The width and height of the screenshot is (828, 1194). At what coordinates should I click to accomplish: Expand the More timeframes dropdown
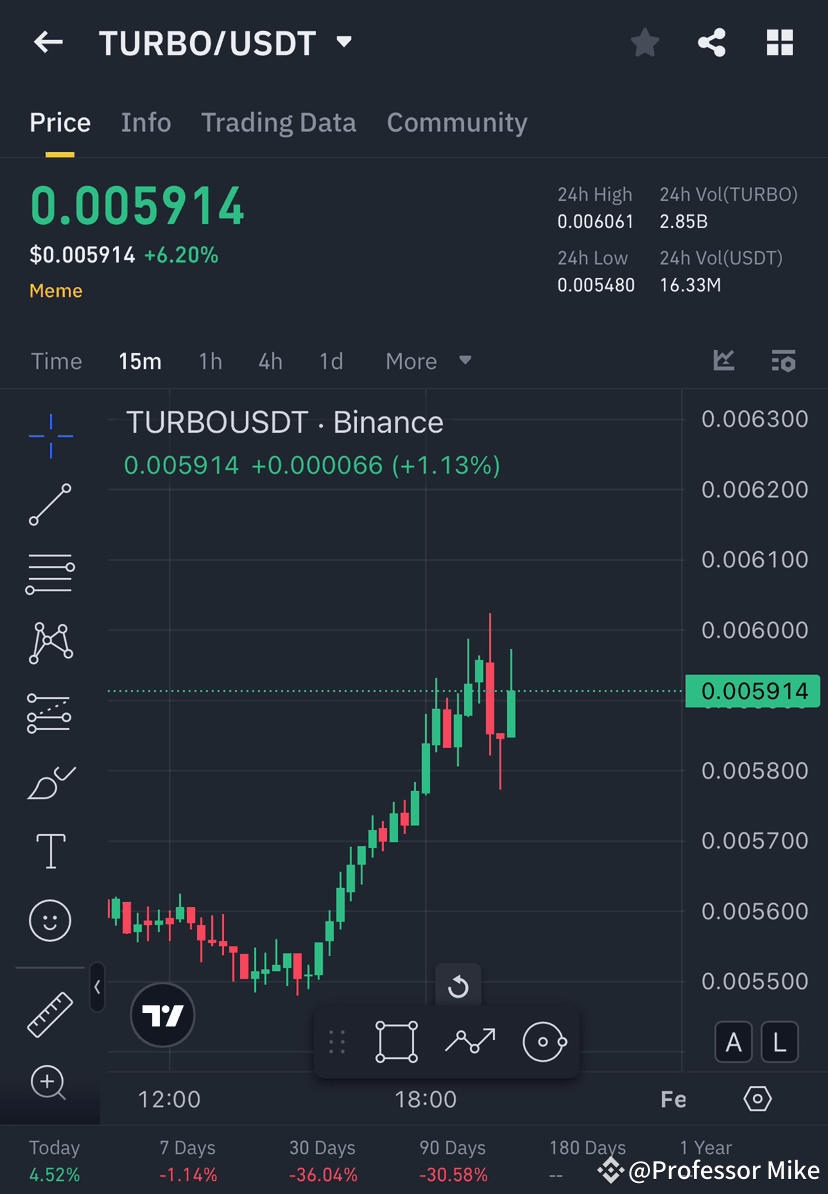tap(428, 361)
